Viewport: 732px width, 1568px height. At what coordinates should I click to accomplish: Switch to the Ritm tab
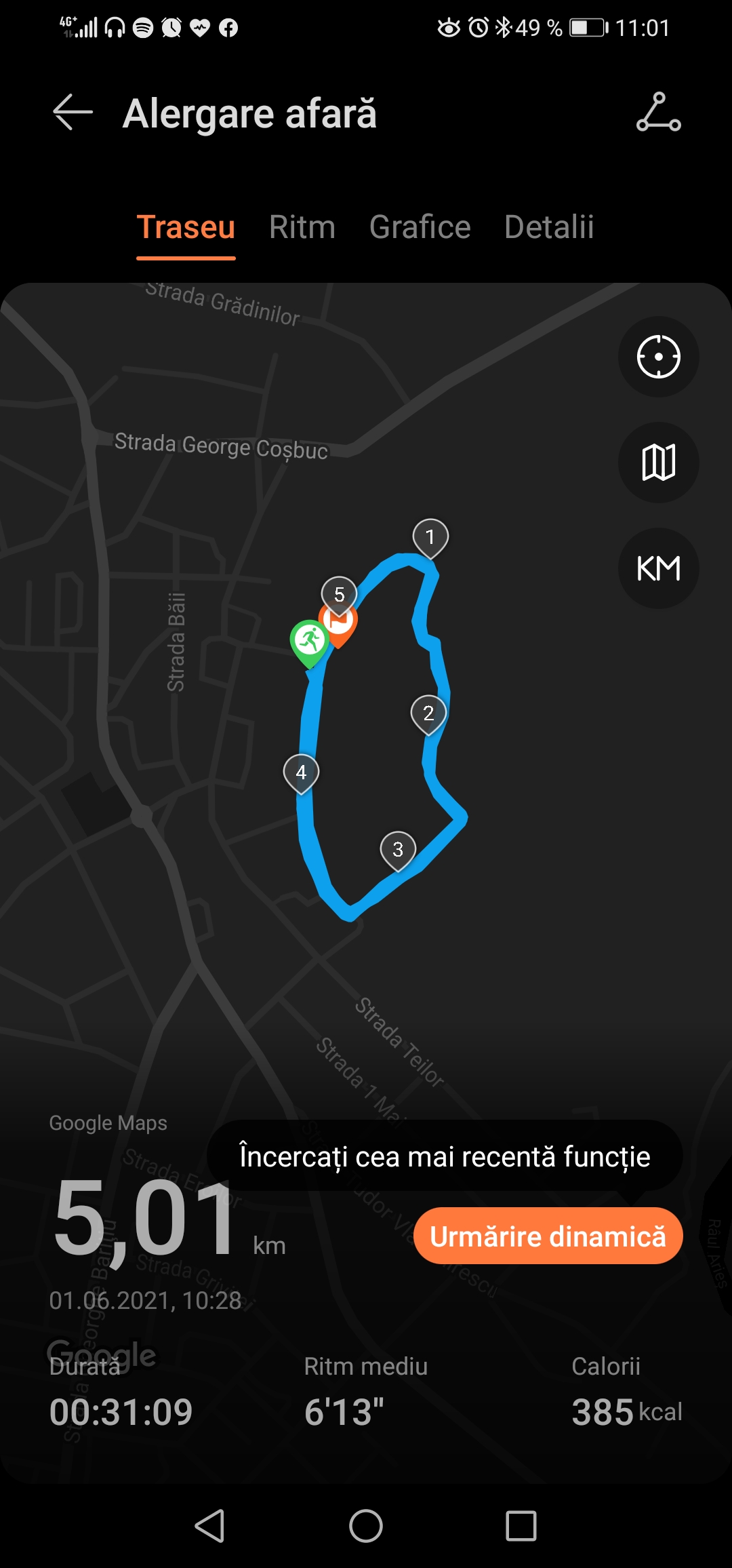click(302, 227)
